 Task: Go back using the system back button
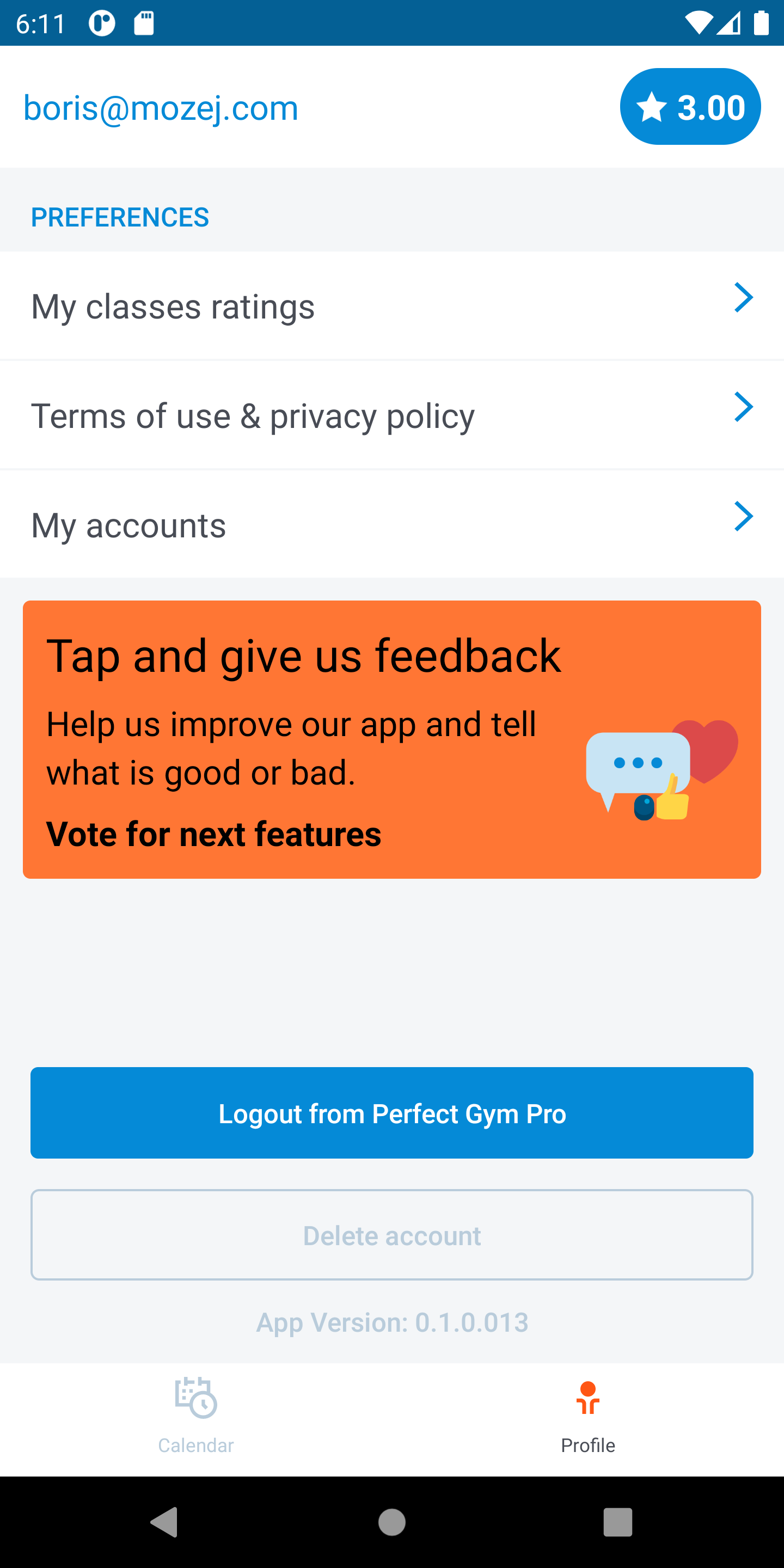tap(164, 1522)
